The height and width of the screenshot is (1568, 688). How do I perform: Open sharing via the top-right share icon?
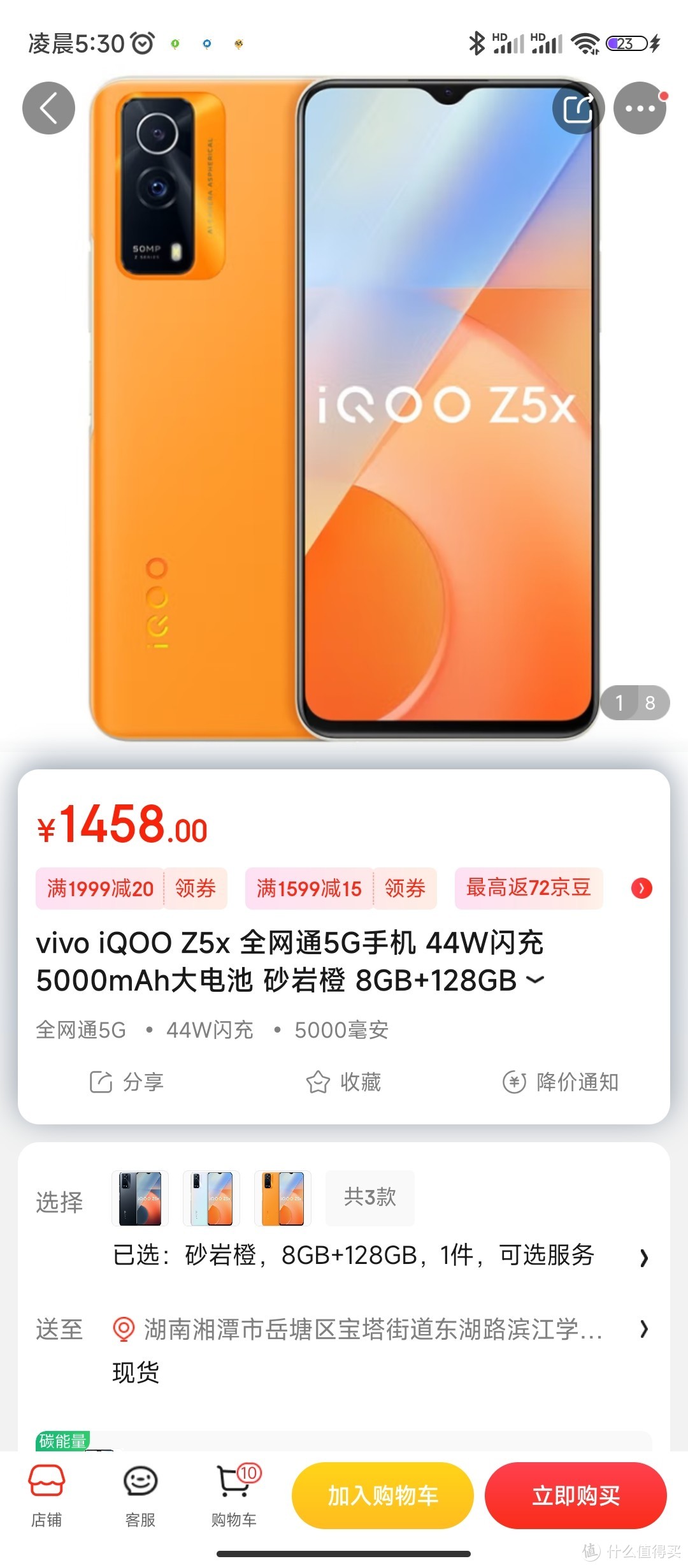[x=578, y=108]
